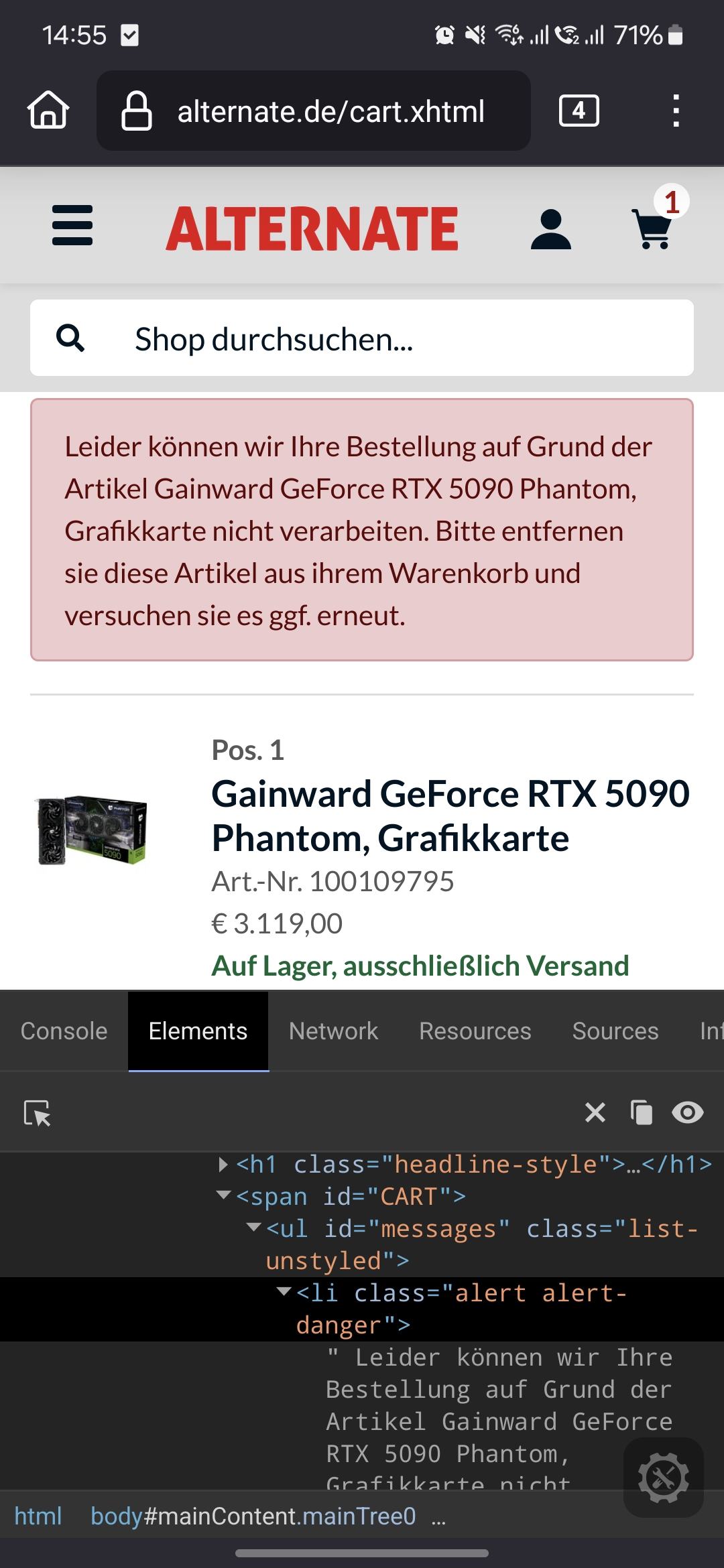Switch to the Resources tab
724x1568 pixels.
(x=475, y=1031)
